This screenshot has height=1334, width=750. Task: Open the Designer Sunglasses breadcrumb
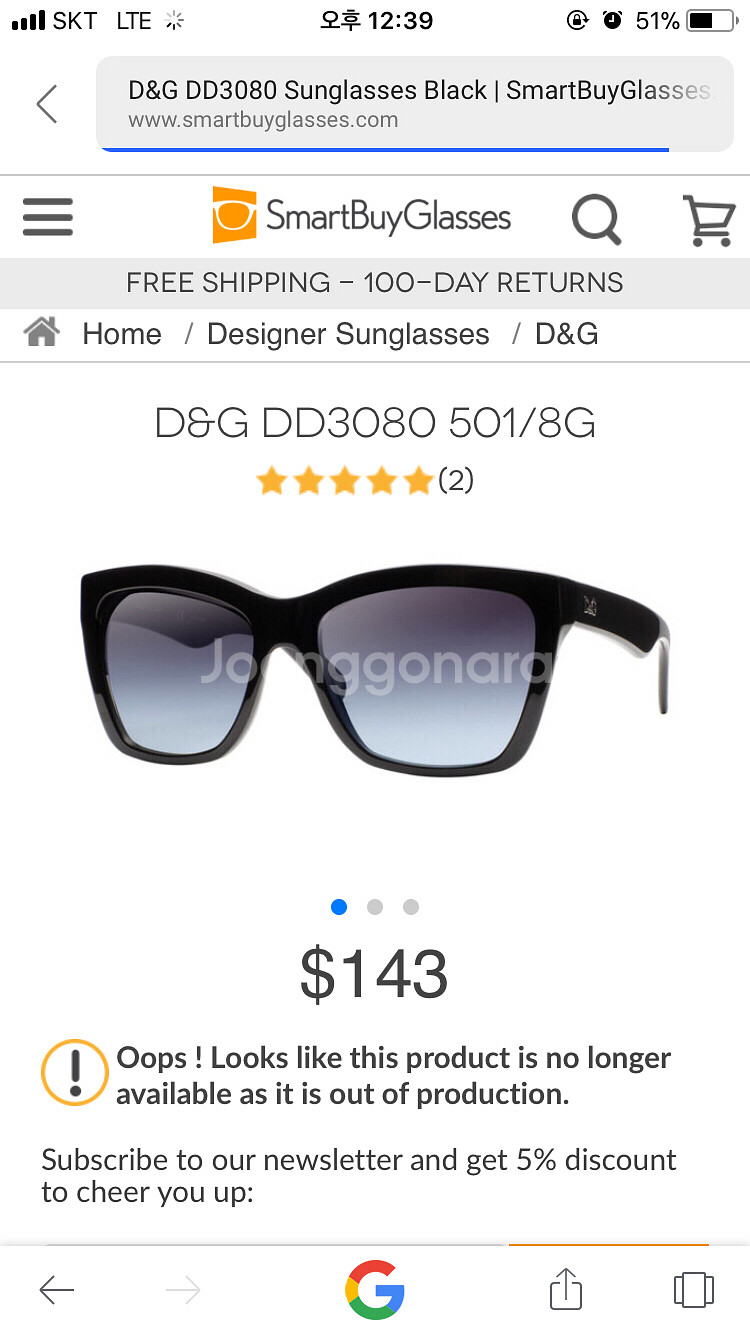tap(348, 334)
